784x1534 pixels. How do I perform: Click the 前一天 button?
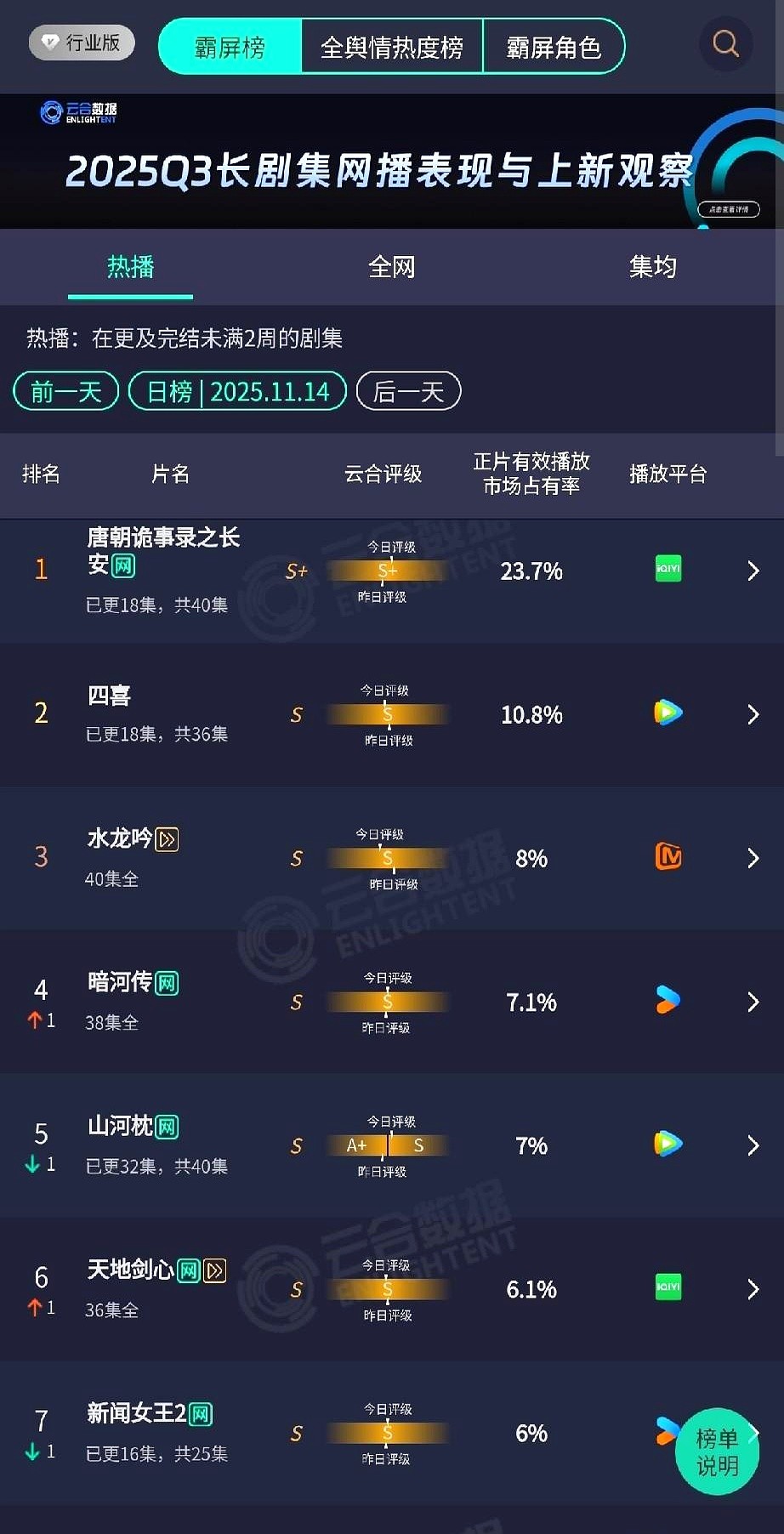pyautogui.click(x=65, y=391)
